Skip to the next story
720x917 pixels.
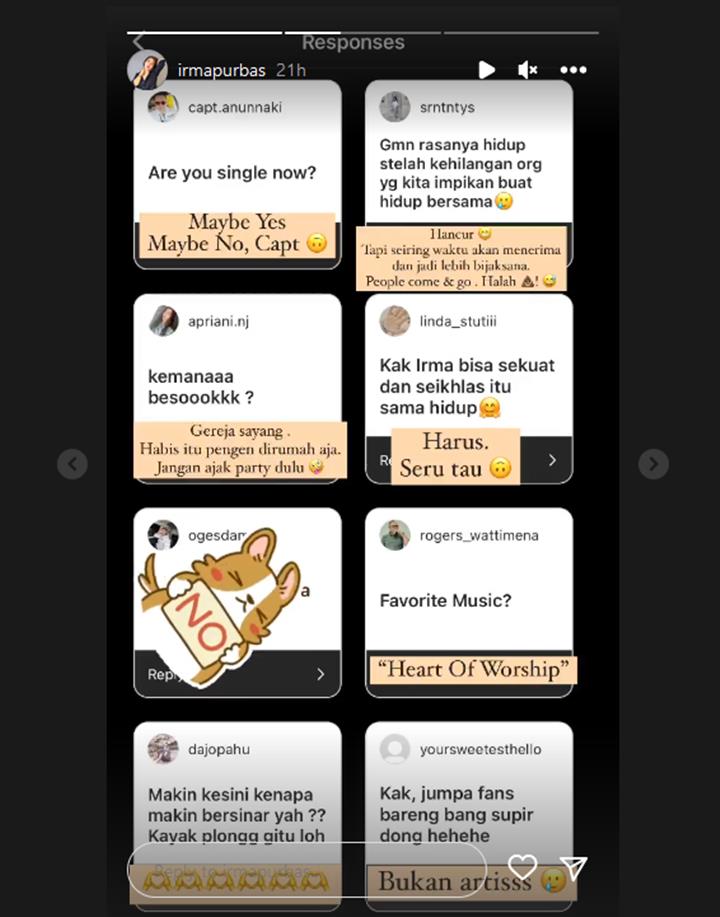(653, 464)
